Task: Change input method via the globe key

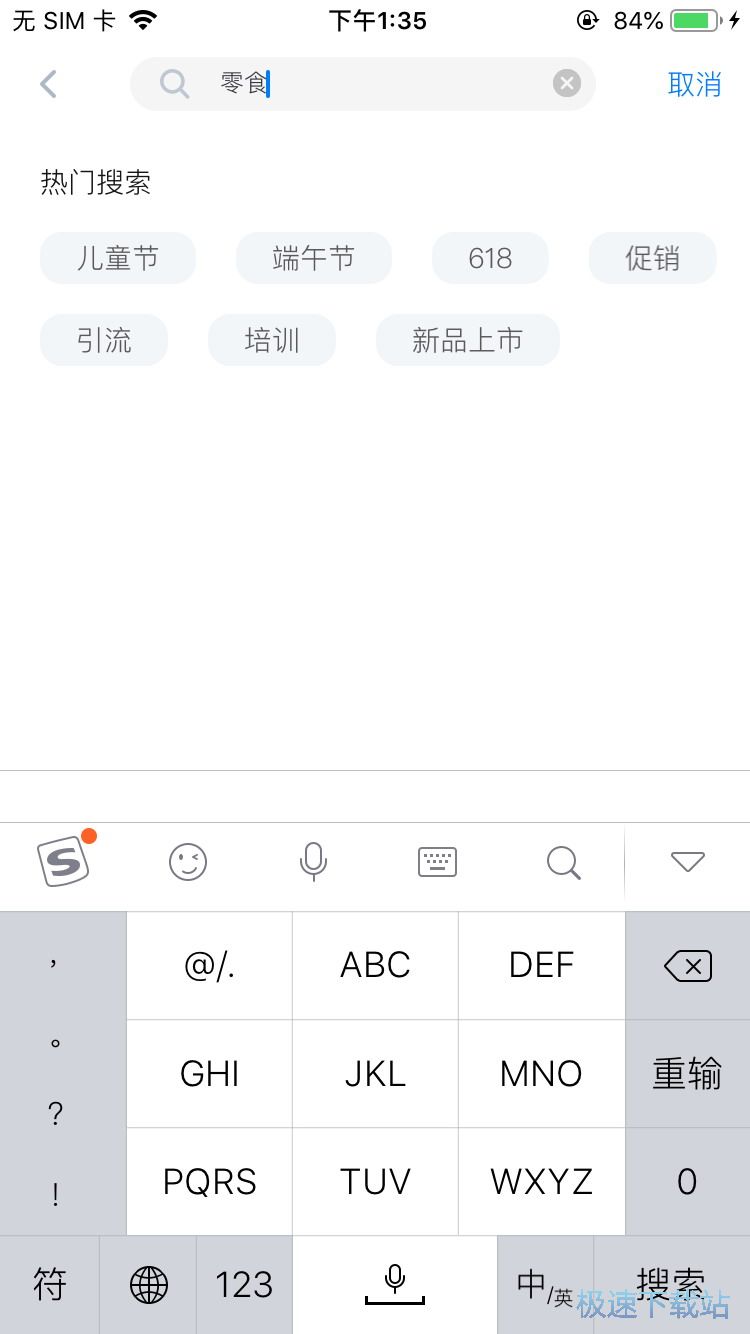Action: (x=146, y=1284)
